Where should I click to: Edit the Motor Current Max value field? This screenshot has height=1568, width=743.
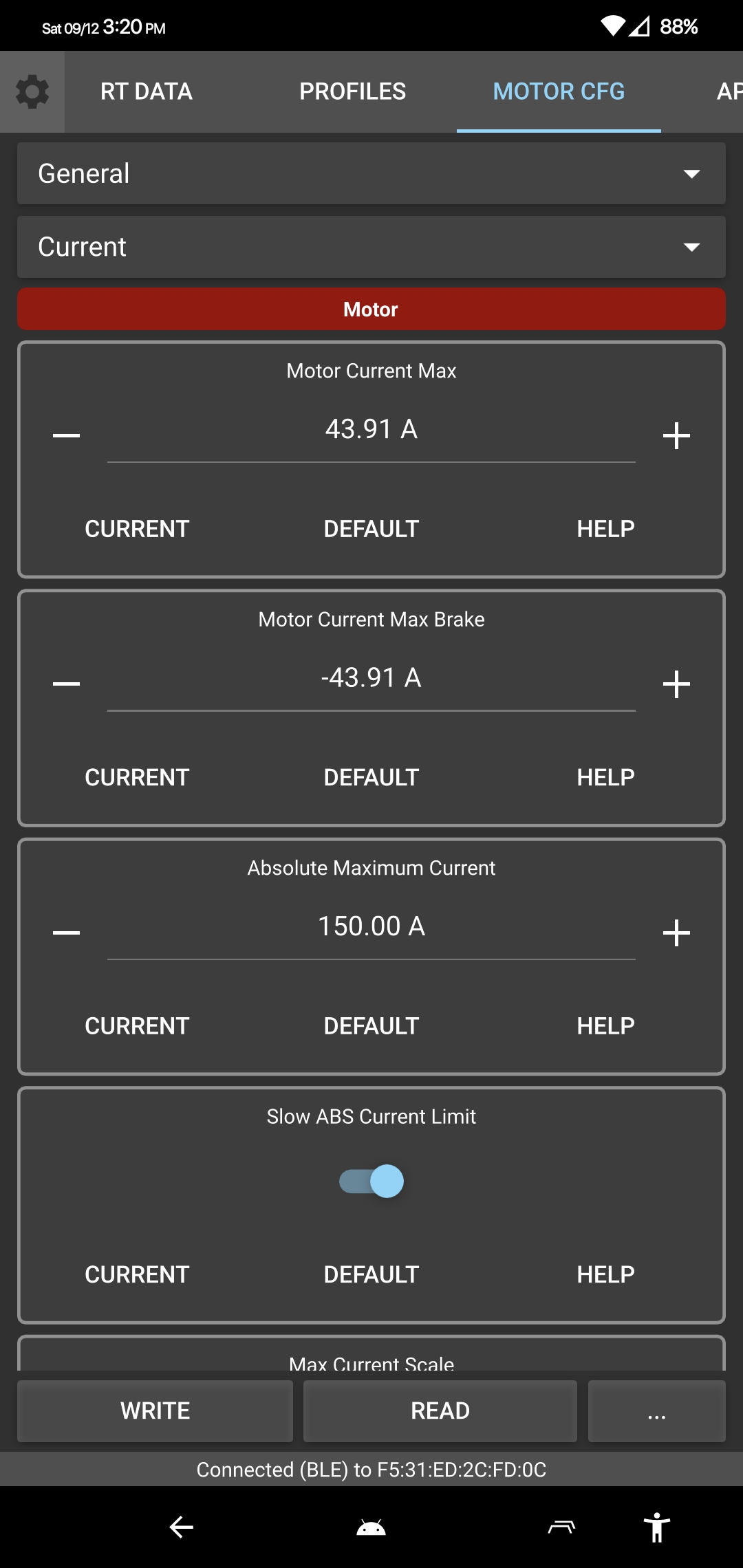371,430
